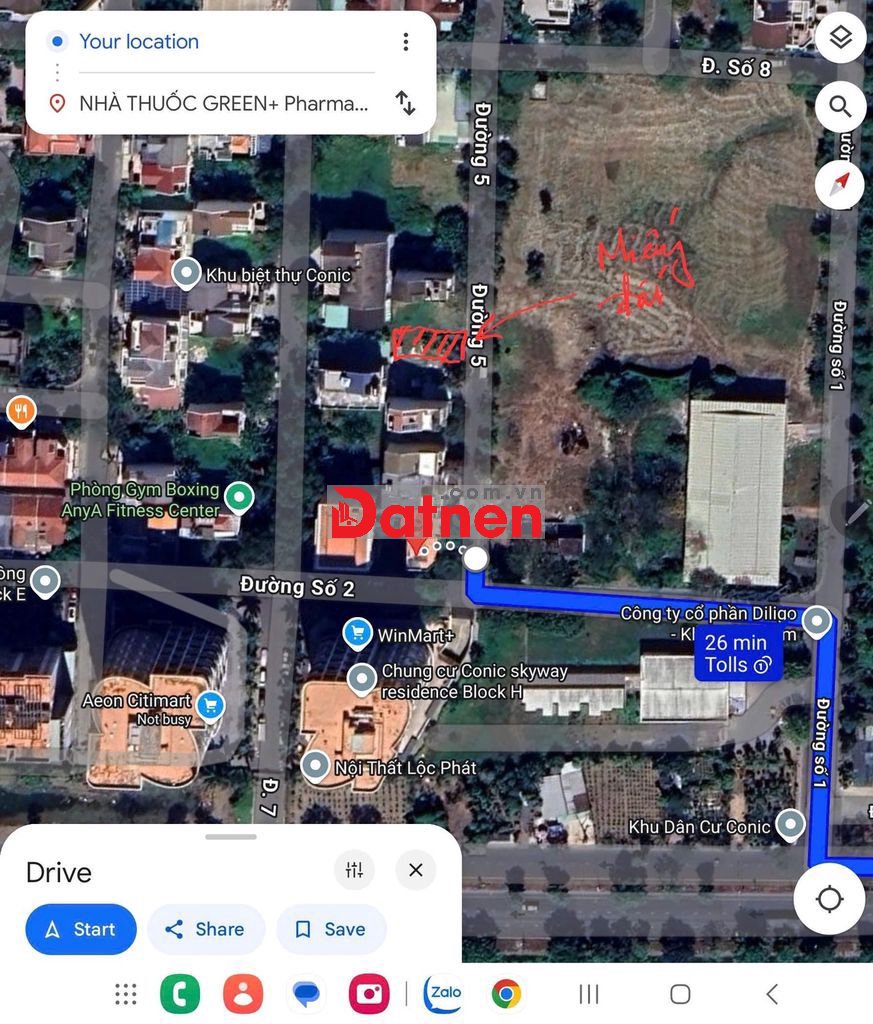Center map on my location
This screenshot has height=1024, width=873.
(x=829, y=899)
